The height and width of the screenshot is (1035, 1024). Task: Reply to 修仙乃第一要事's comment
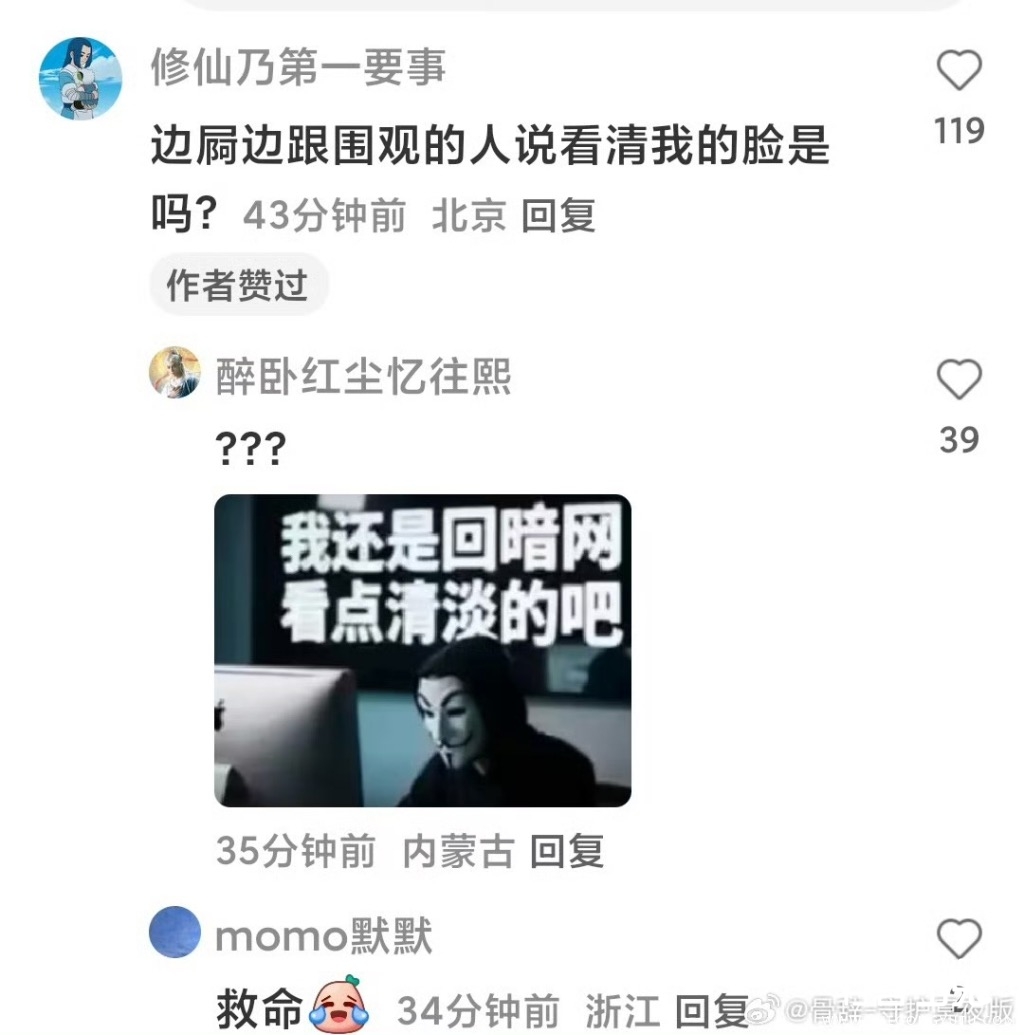559,215
